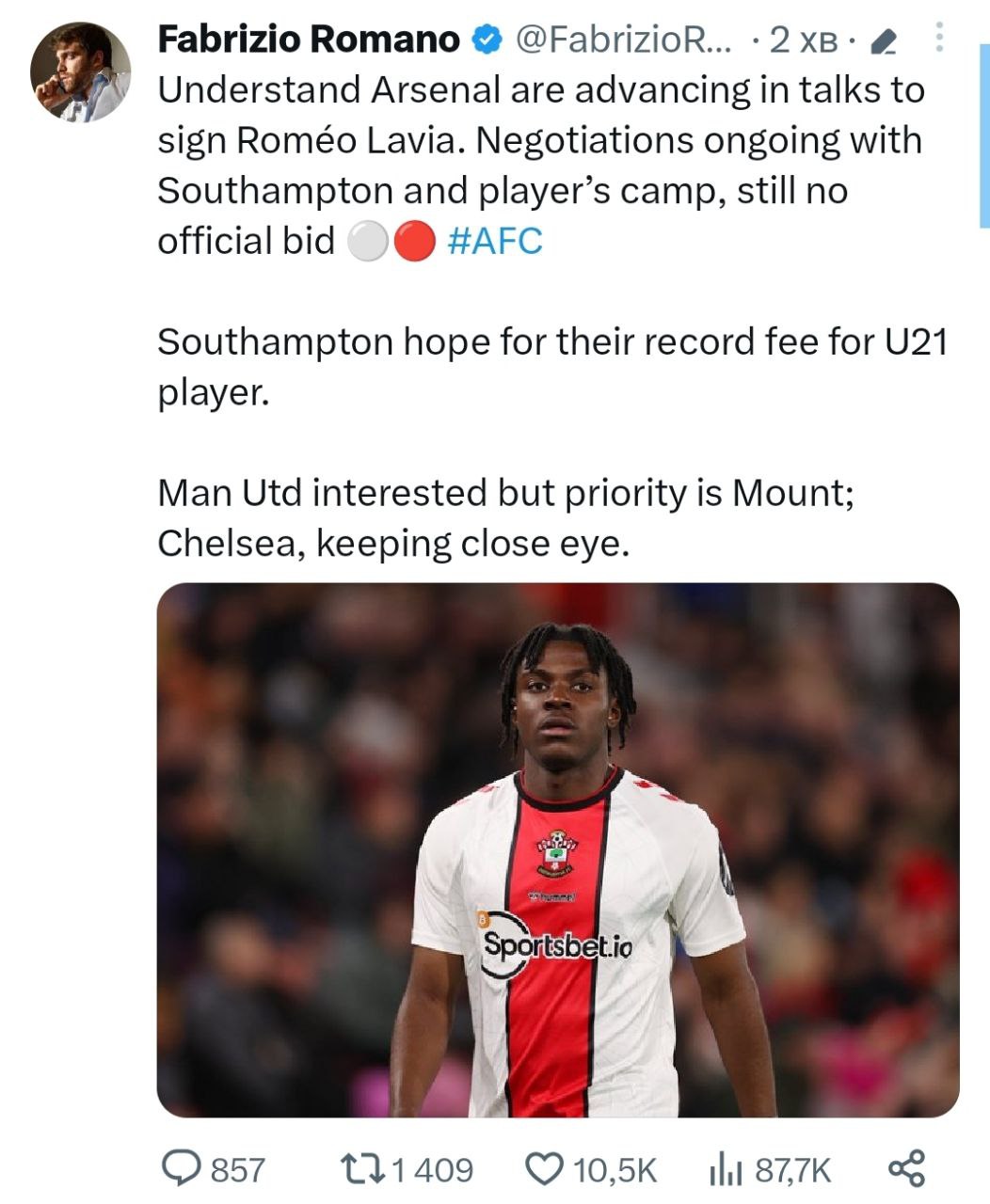The height and width of the screenshot is (1204, 990).
Task: Retweet the Arsenal Lavia post
Action: click(x=363, y=1169)
